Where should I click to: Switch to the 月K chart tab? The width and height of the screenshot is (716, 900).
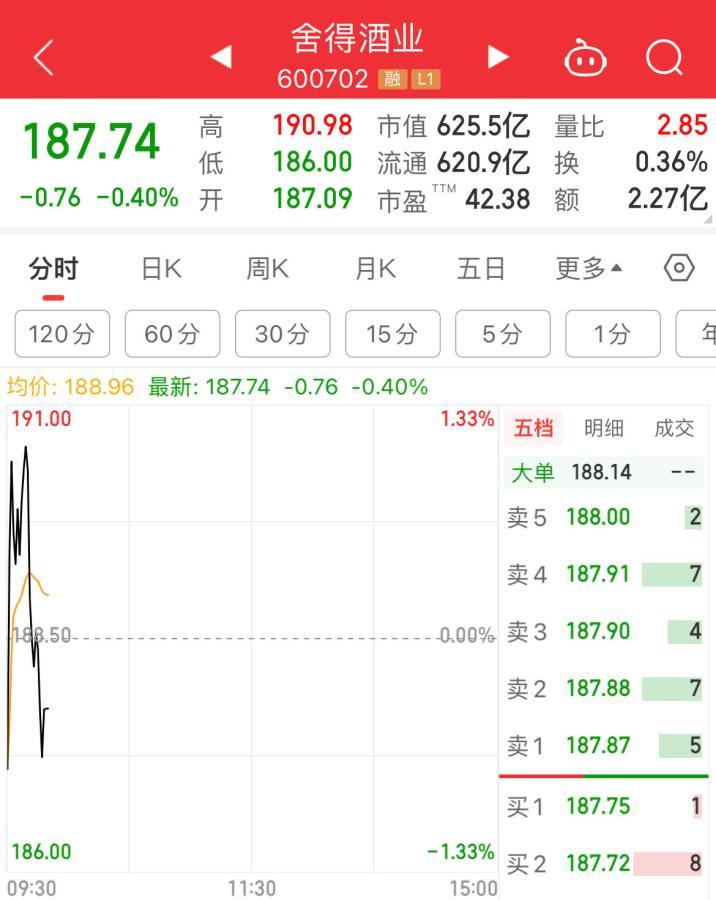pos(375,269)
